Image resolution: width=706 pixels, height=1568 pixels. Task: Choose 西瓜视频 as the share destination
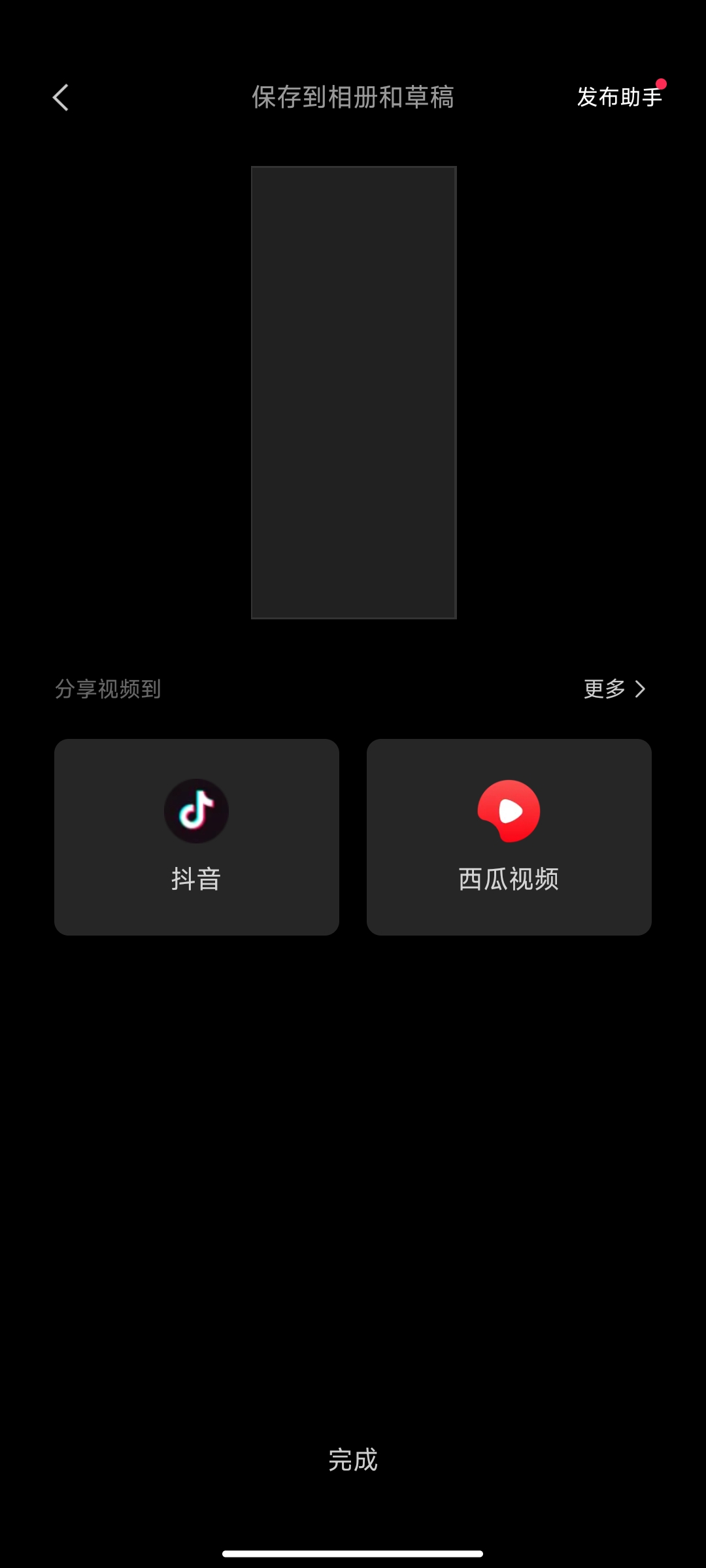tap(509, 837)
